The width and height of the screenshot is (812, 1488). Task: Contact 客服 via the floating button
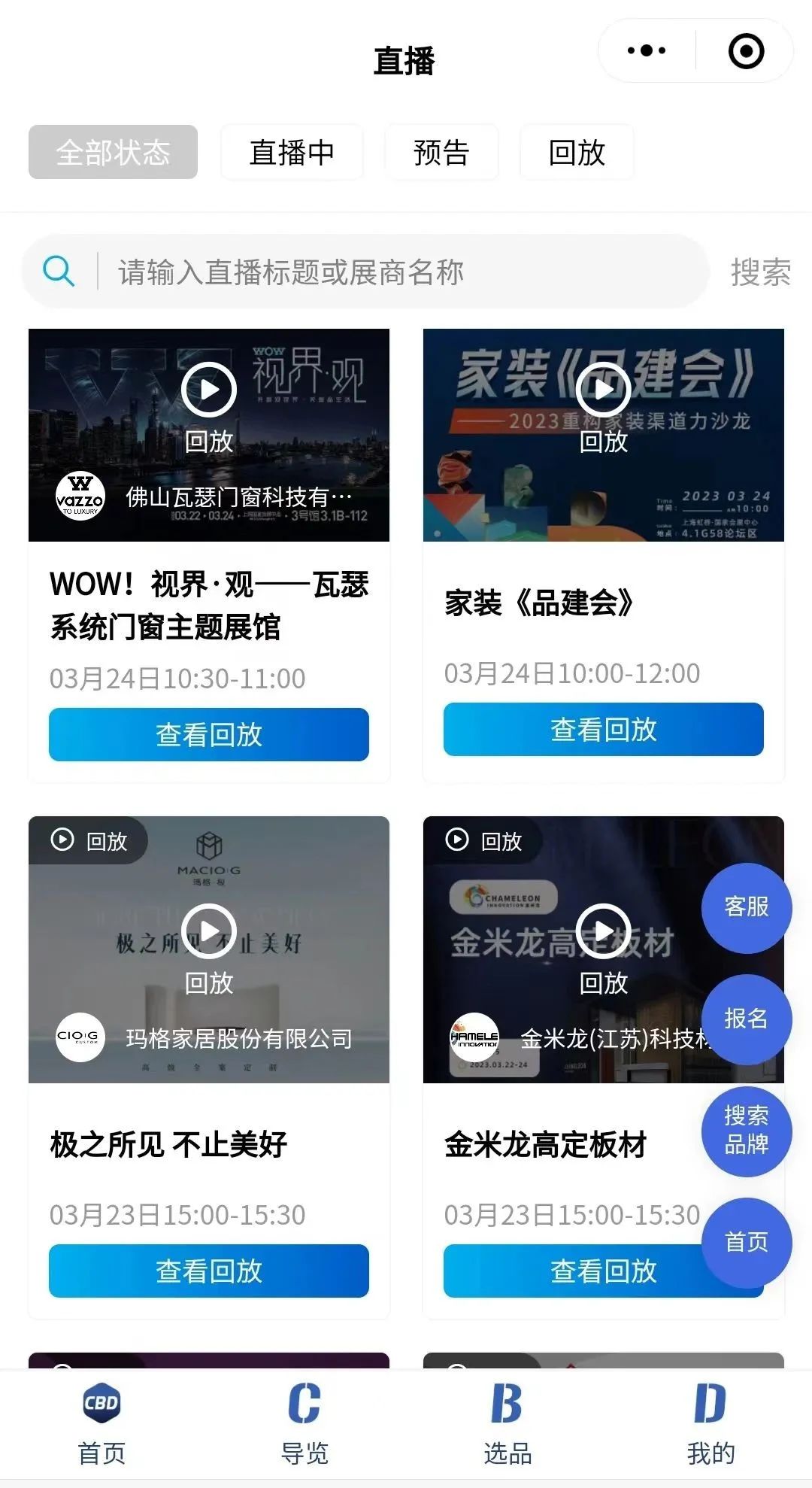point(746,907)
